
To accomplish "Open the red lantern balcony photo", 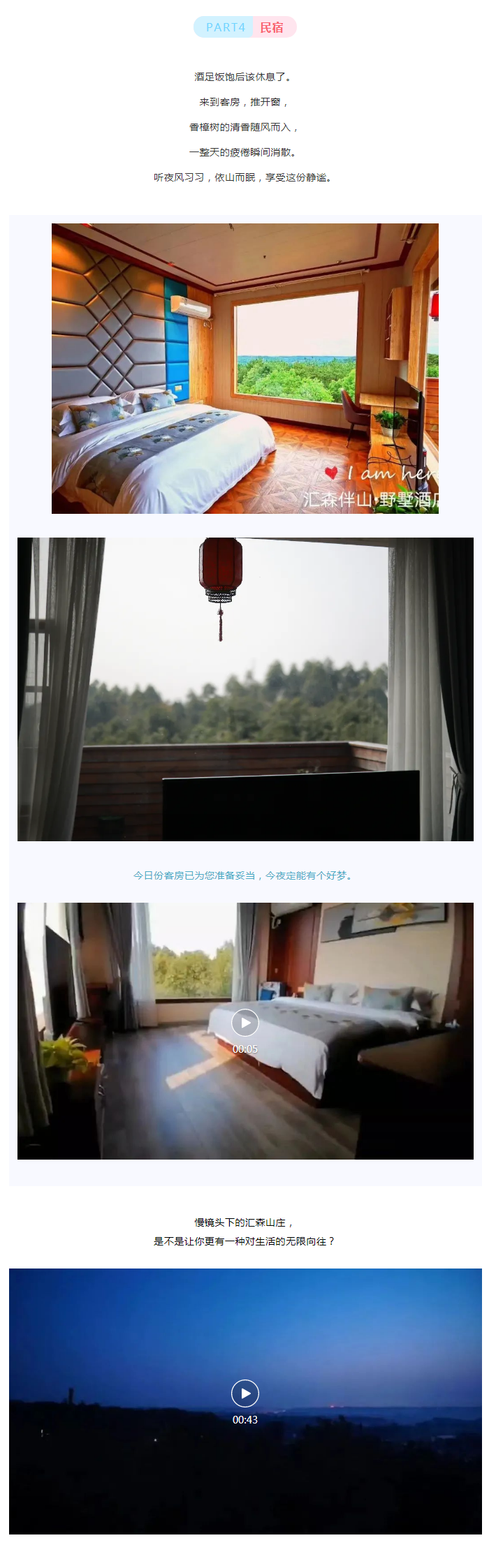I will click(245, 689).
